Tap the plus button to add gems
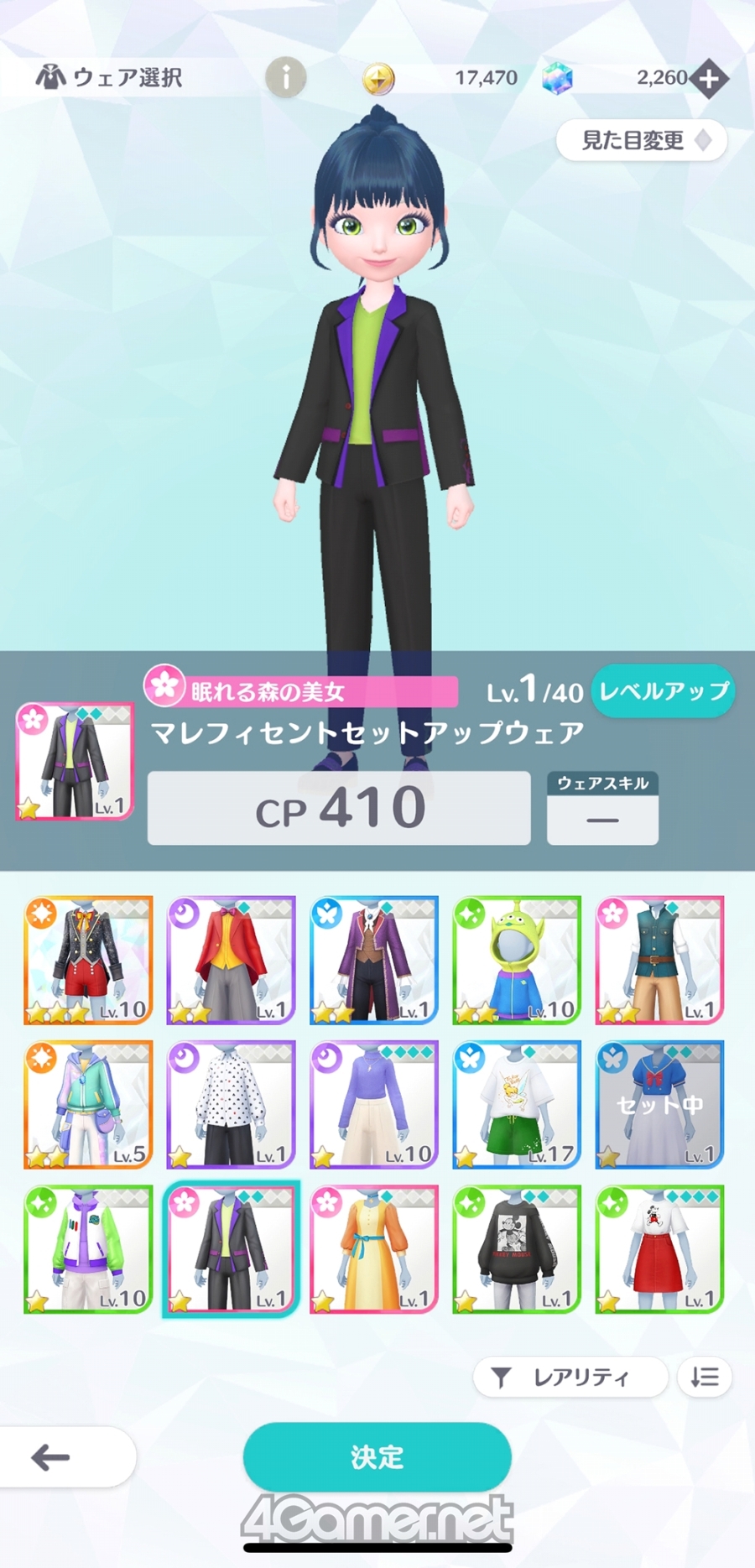This screenshot has width=755, height=1568. (709, 79)
